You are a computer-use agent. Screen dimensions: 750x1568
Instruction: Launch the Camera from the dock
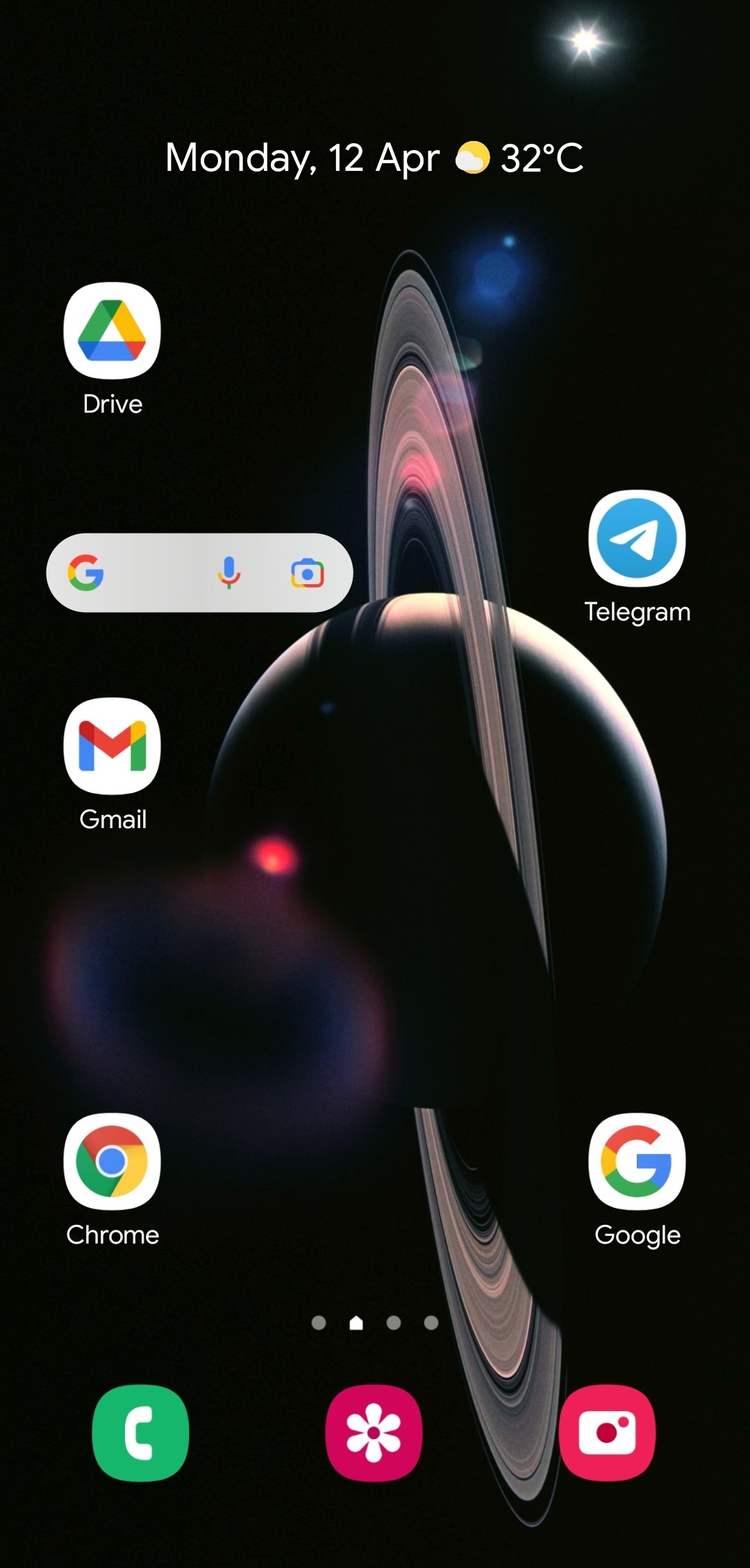point(607,1433)
